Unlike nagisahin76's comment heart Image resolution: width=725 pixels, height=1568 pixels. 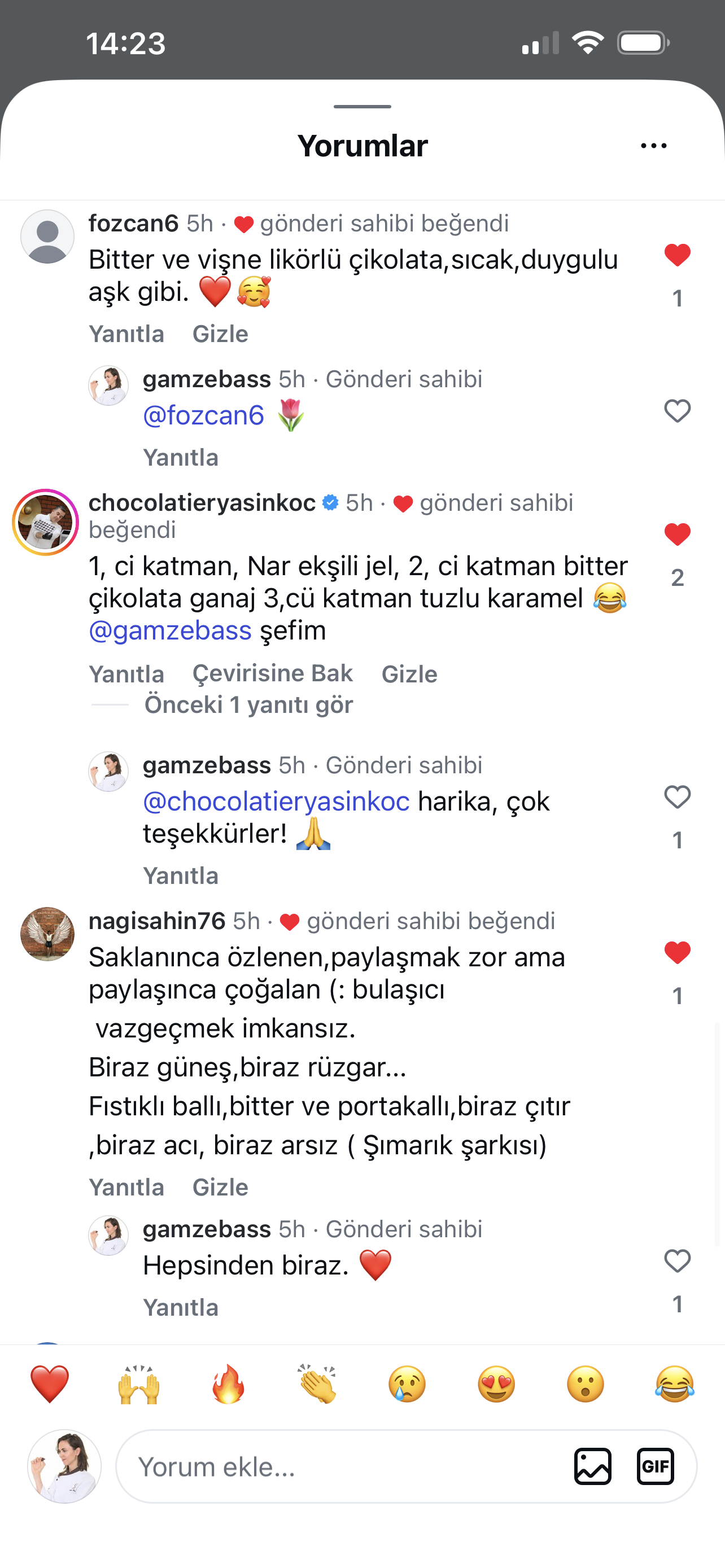tap(677, 953)
